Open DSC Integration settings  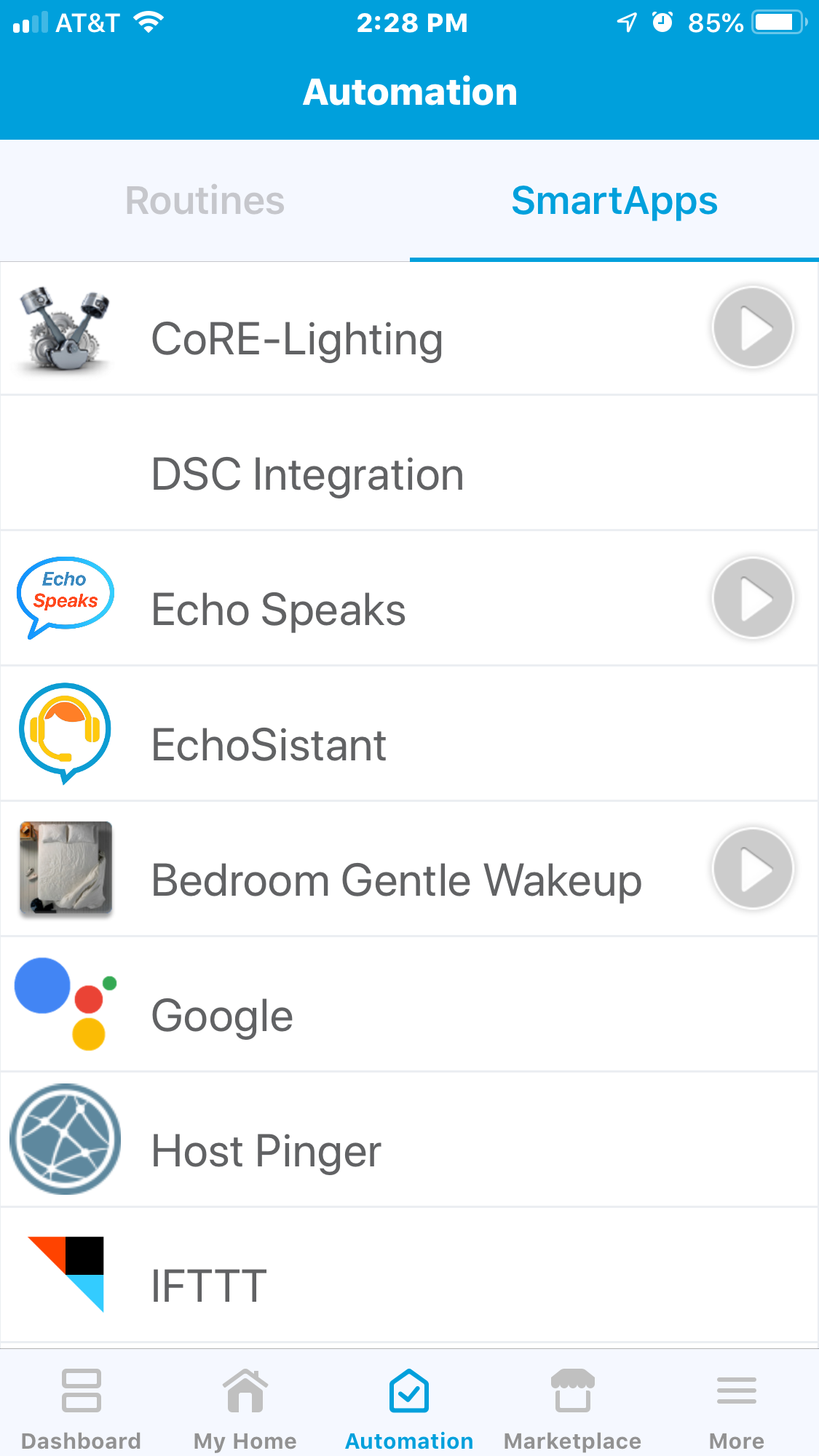point(307,474)
